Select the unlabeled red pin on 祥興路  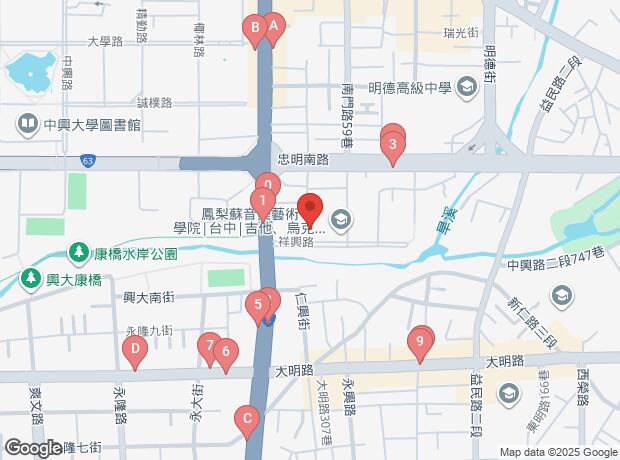click(x=309, y=209)
